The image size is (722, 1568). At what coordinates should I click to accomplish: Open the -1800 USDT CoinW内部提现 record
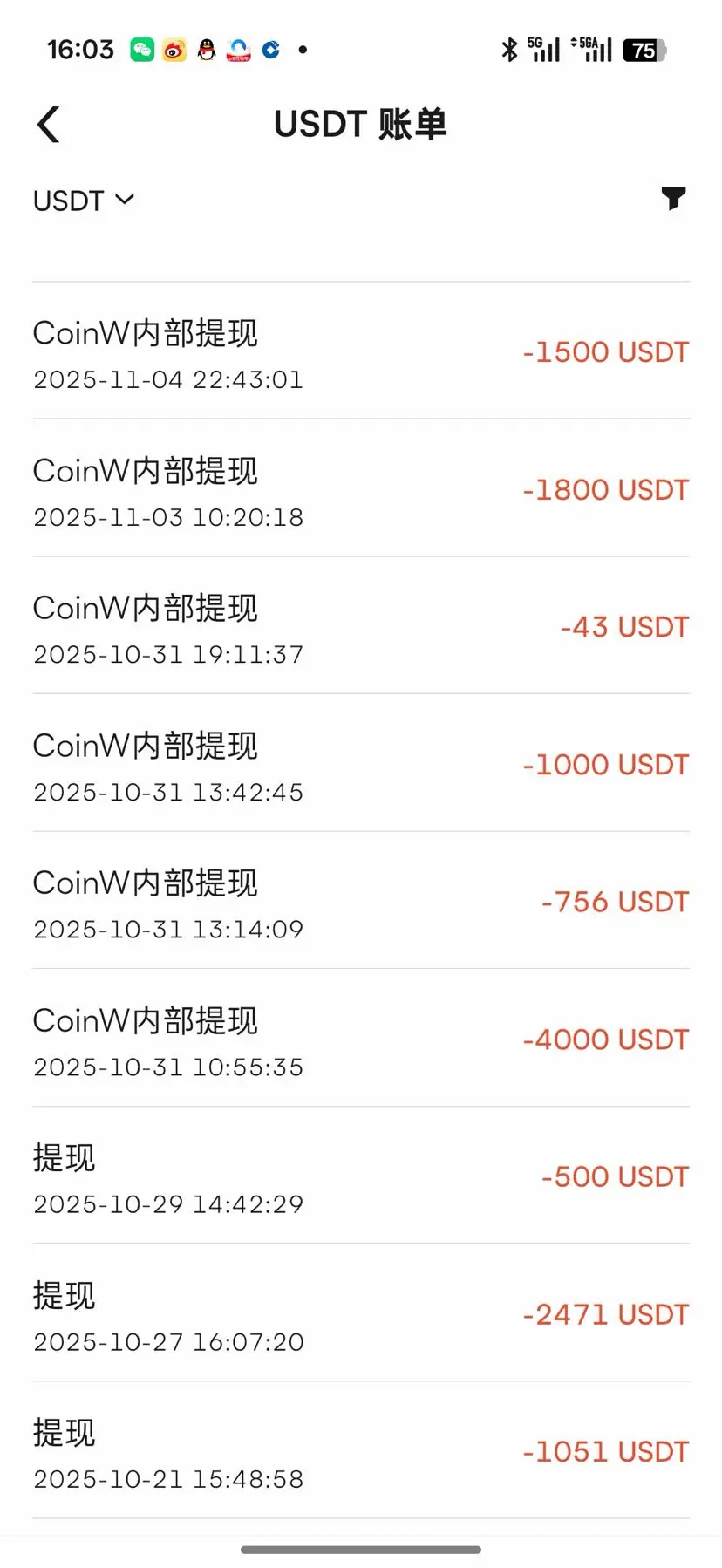pyautogui.click(x=361, y=490)
